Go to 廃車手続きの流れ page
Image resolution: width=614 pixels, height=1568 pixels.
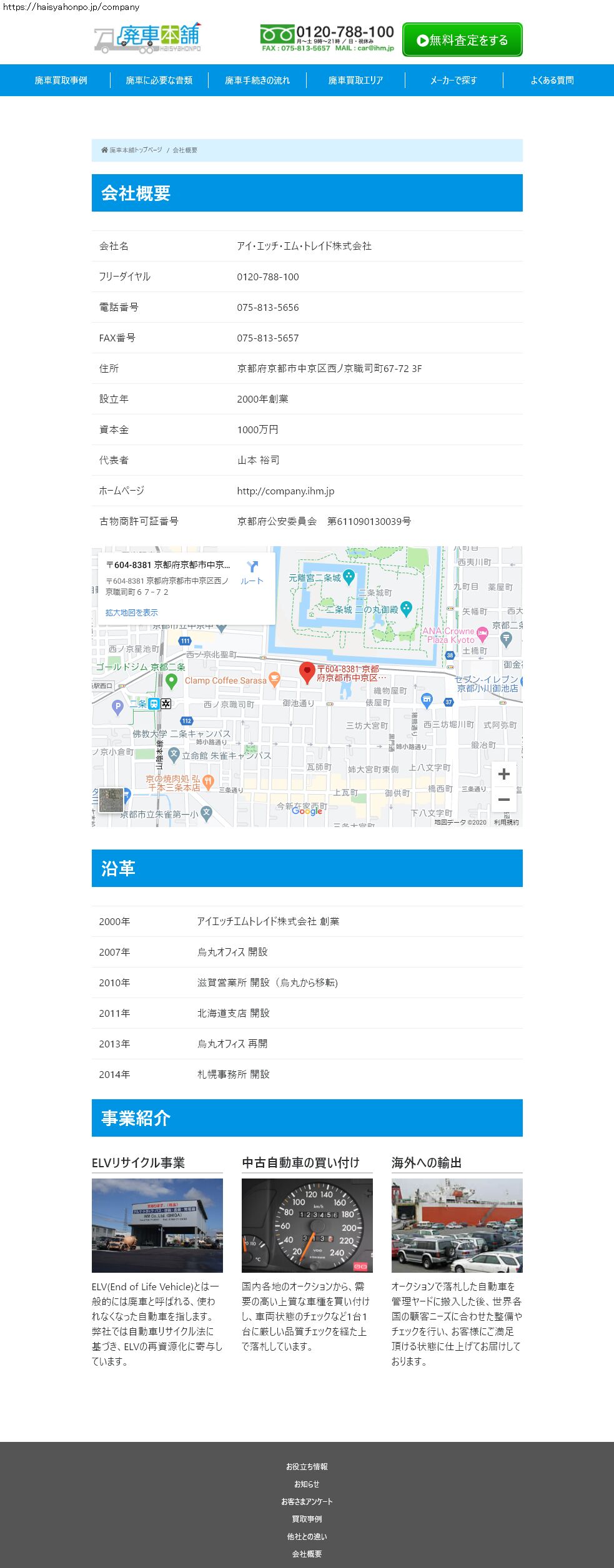tap(257, 80)
